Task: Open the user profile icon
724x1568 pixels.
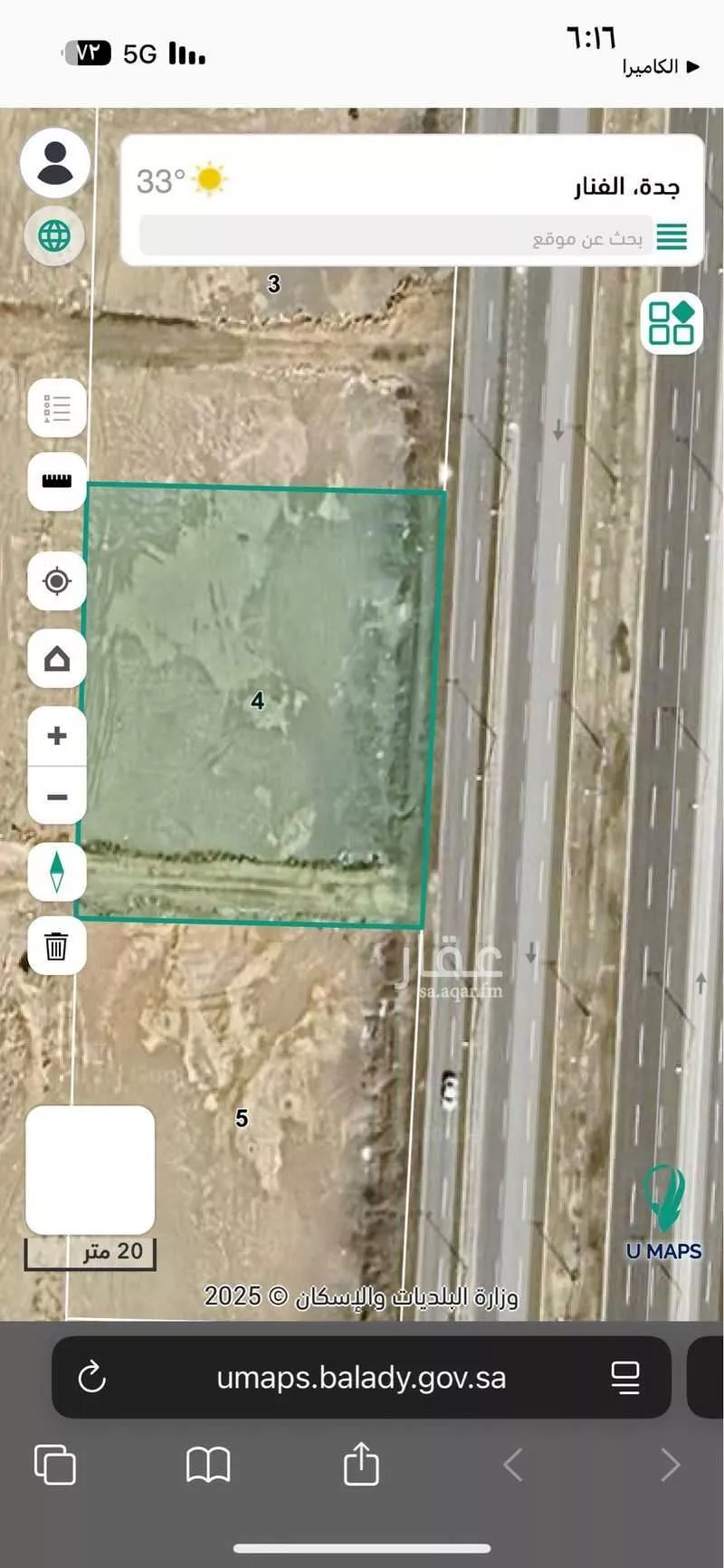Action: click(x=55, y=164)
